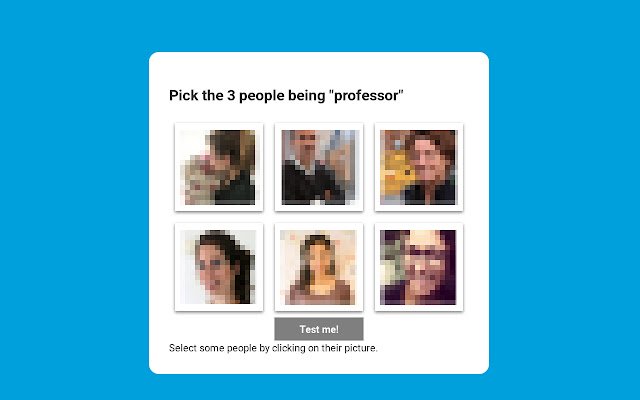The width and height of the screenshot is (640, 400).
Task: Choose the picture with the purple-toned background
Action: 419,267
